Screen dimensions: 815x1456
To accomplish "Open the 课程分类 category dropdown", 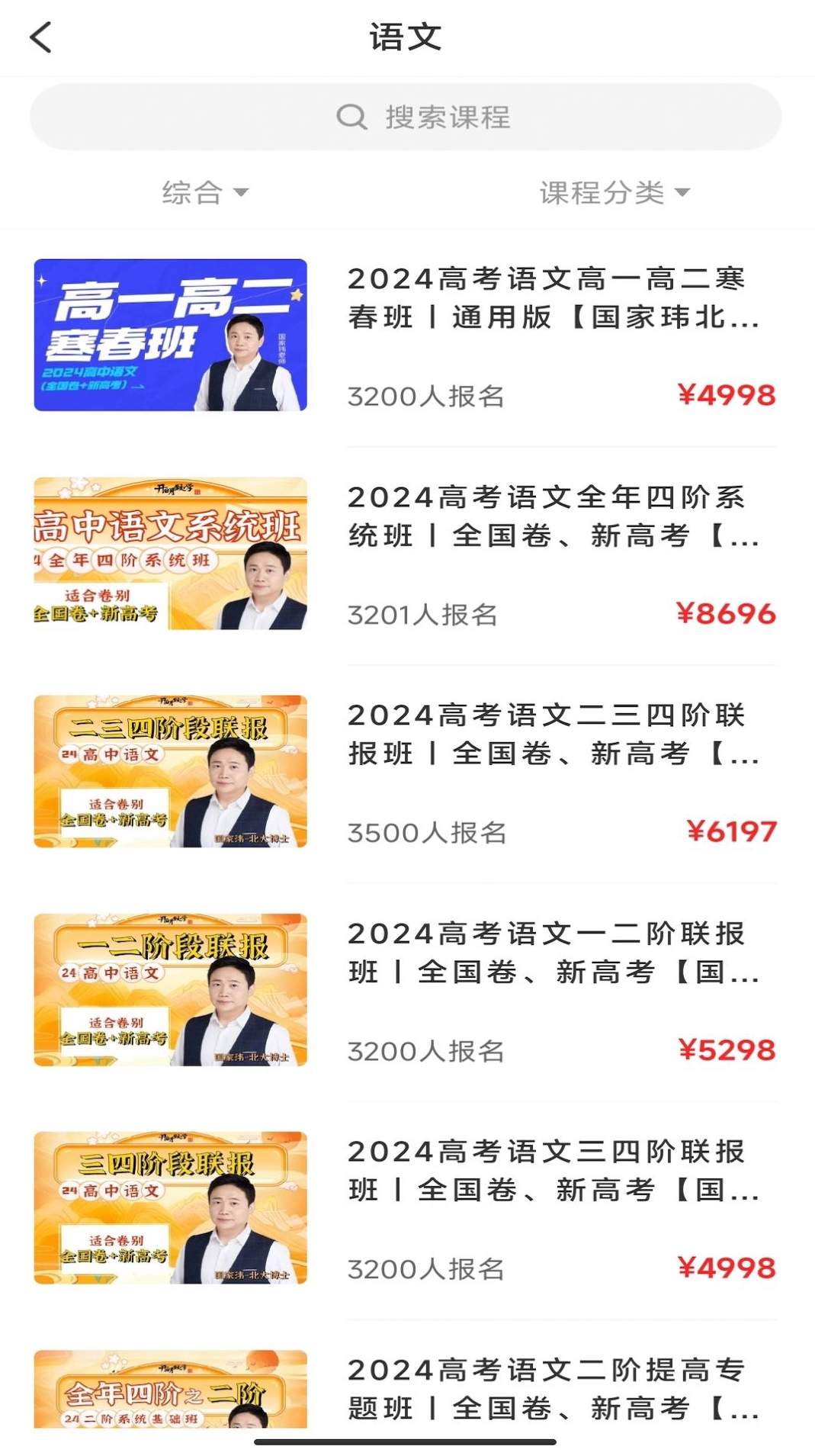I will tap(611, 194).
